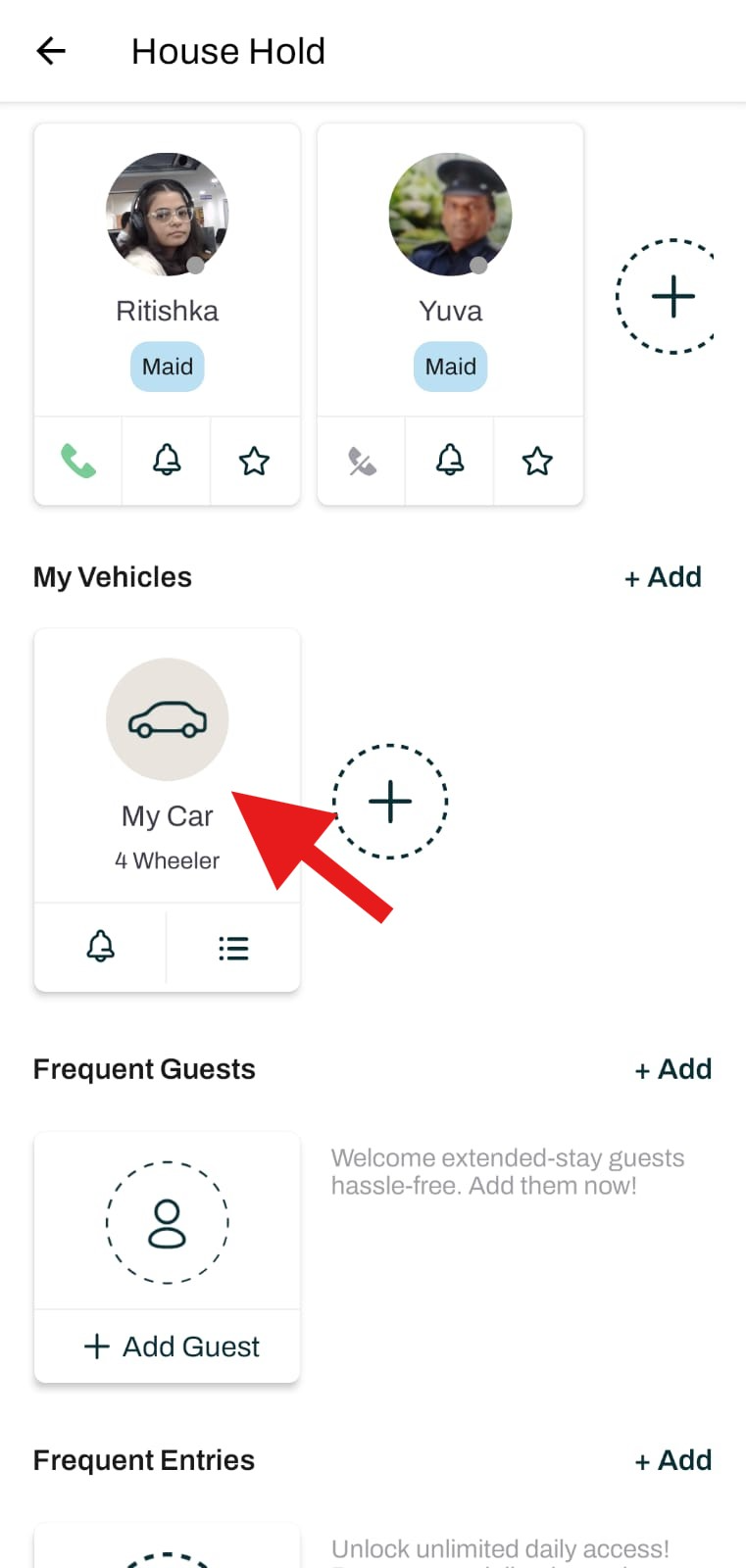Screen dimensions: 746x1568
Task: Mark Ritishka with the star icon
Action: pyautogui.click(x=254, y=461)
